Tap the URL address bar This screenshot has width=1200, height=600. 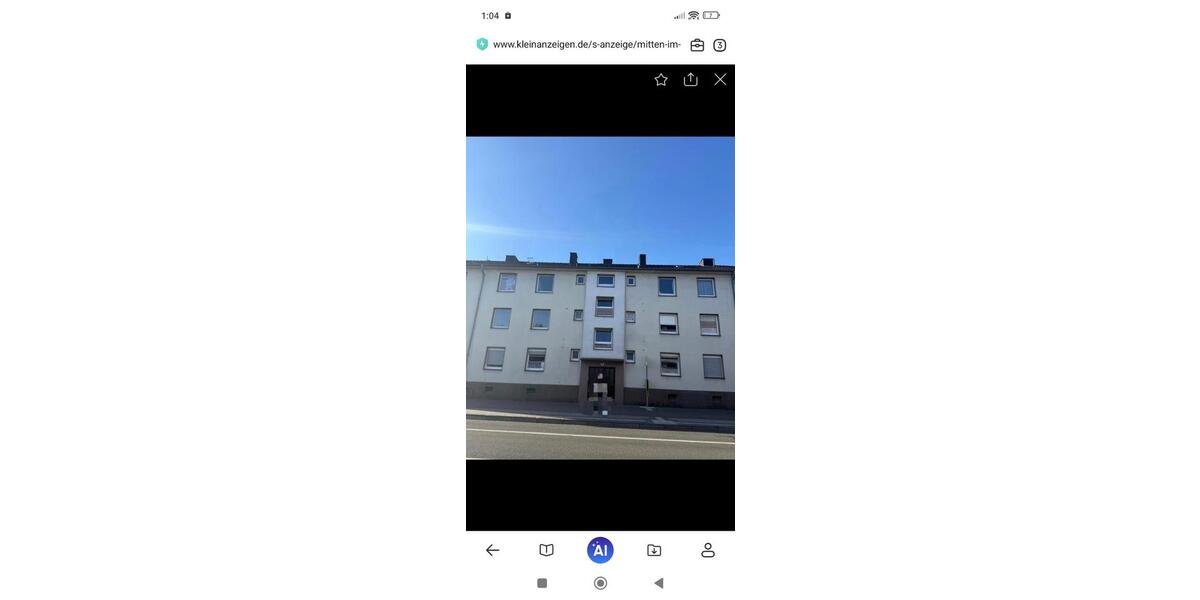[x=586, y=45]
